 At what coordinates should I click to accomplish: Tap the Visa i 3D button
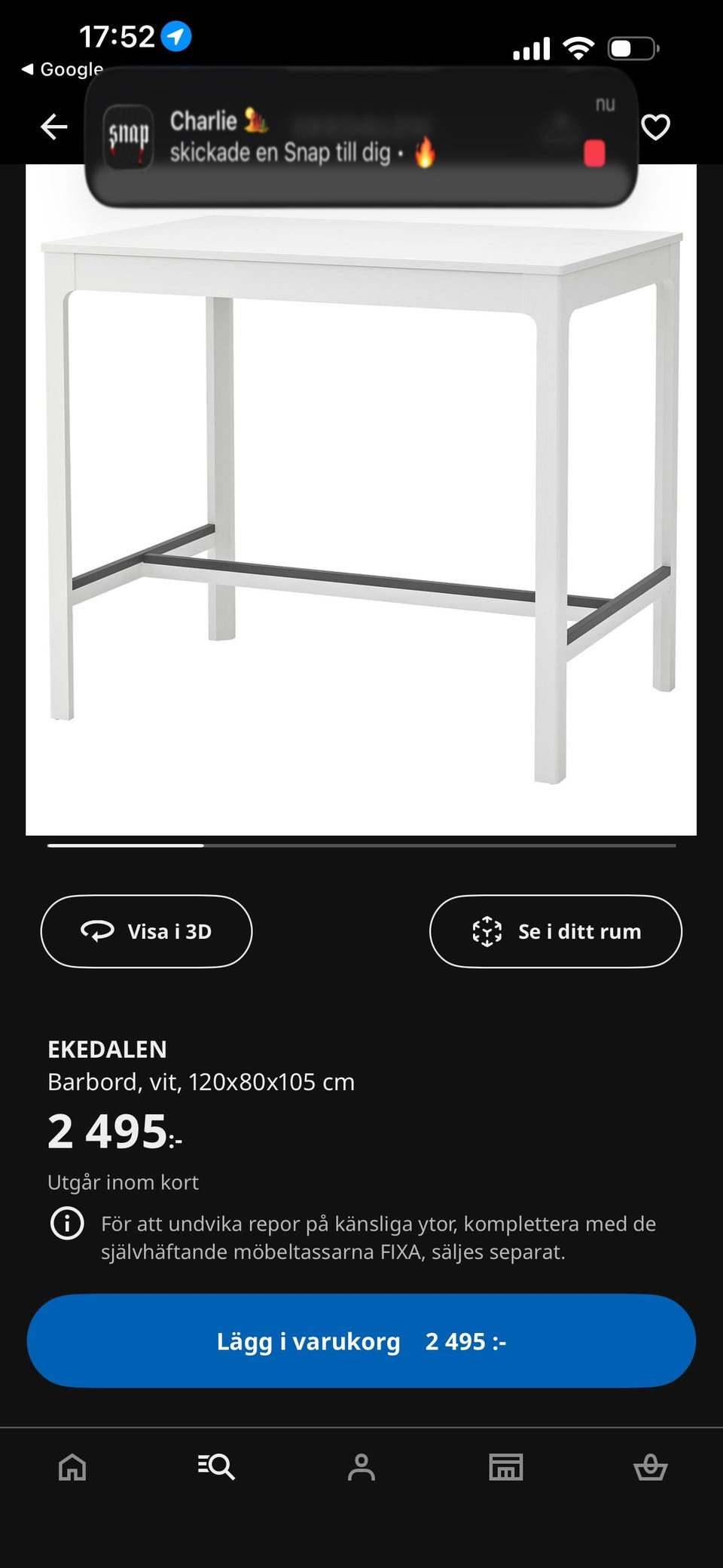pyautogui.click(x=146, y=931)
